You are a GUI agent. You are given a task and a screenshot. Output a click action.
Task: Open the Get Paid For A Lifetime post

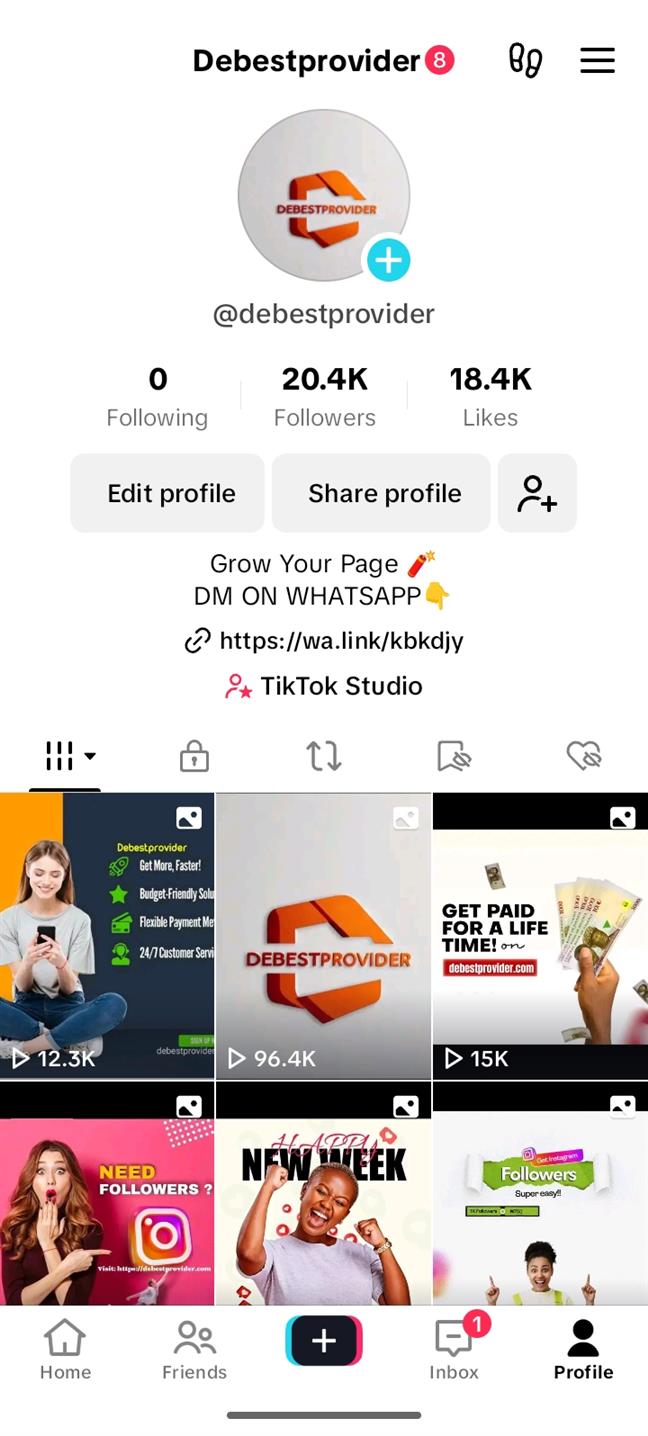[x=540, y=936]
